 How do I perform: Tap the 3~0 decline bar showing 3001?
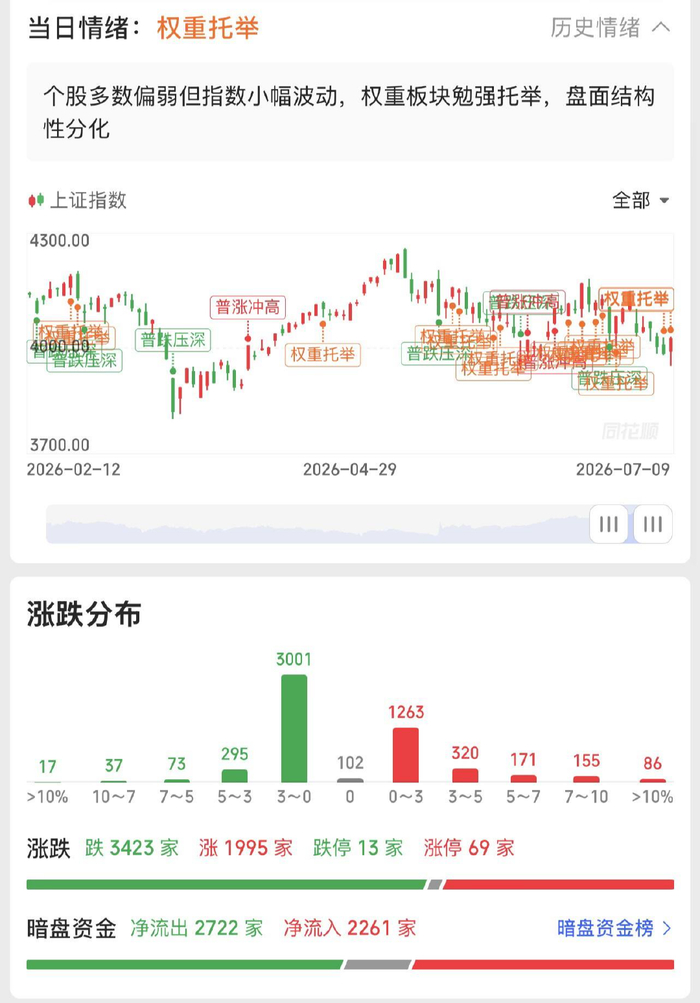294,728
